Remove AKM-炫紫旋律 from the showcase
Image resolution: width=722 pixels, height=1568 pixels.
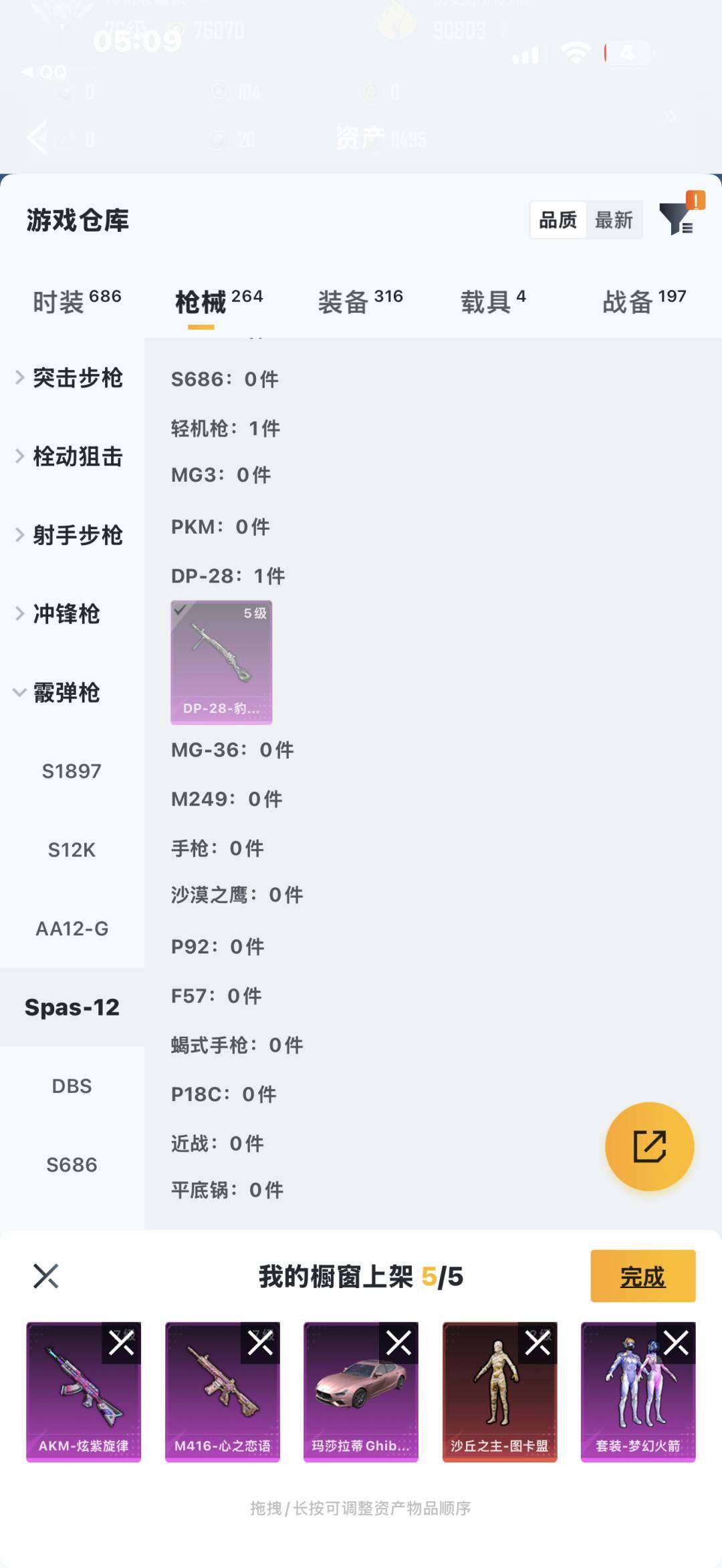122,1343
